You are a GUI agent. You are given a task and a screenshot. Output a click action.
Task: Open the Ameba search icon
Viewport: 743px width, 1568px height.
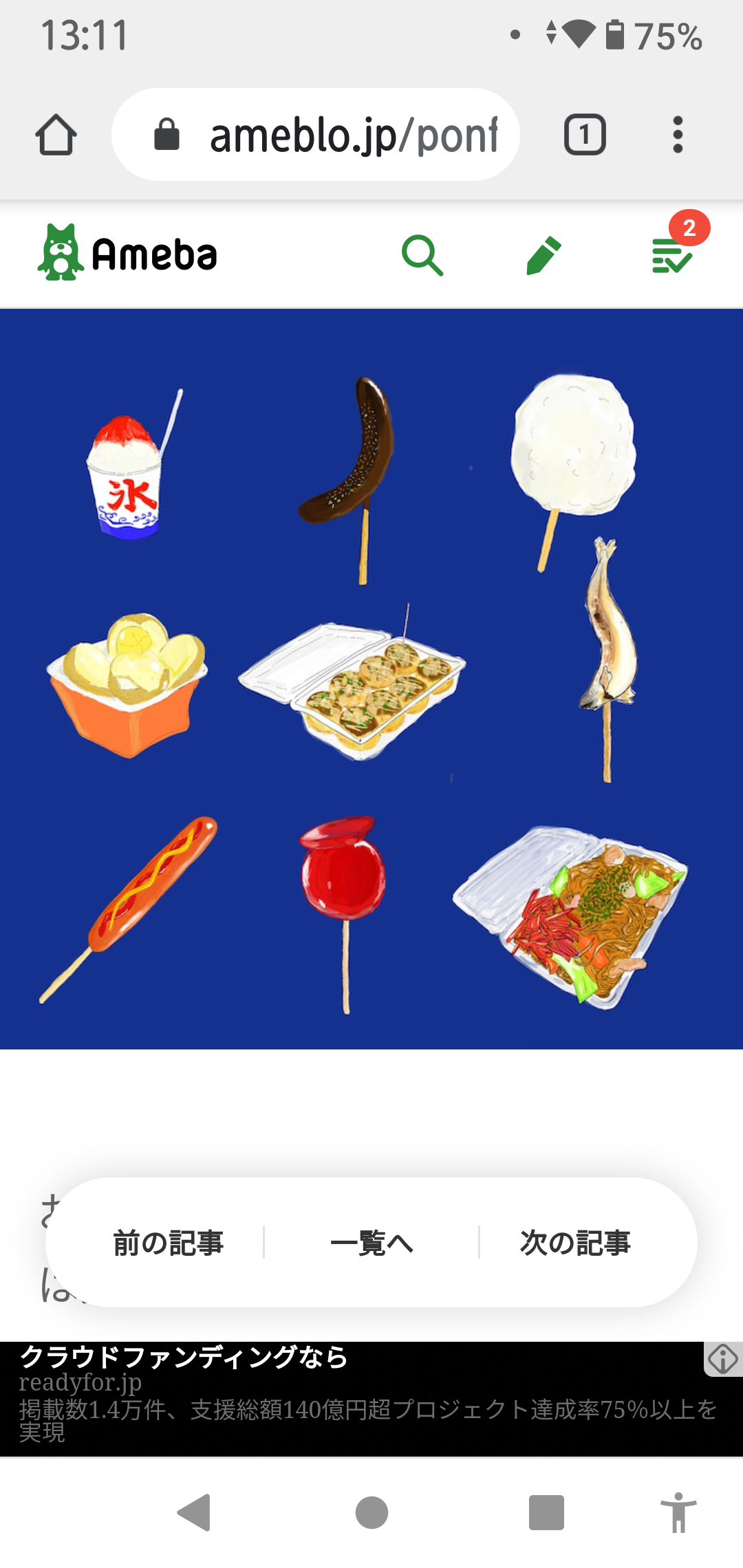tap(422, 255)
